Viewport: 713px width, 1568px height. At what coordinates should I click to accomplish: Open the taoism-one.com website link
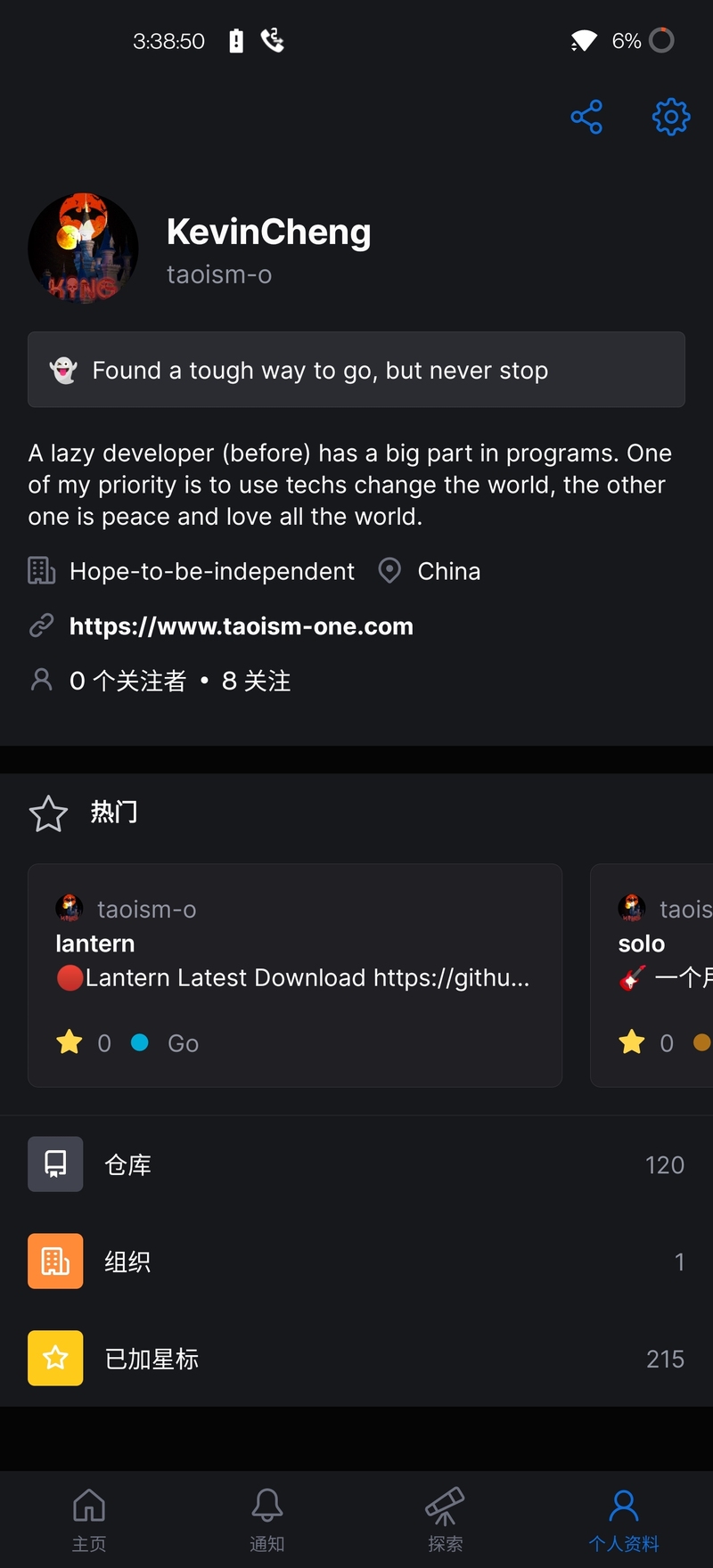(242, 626)
